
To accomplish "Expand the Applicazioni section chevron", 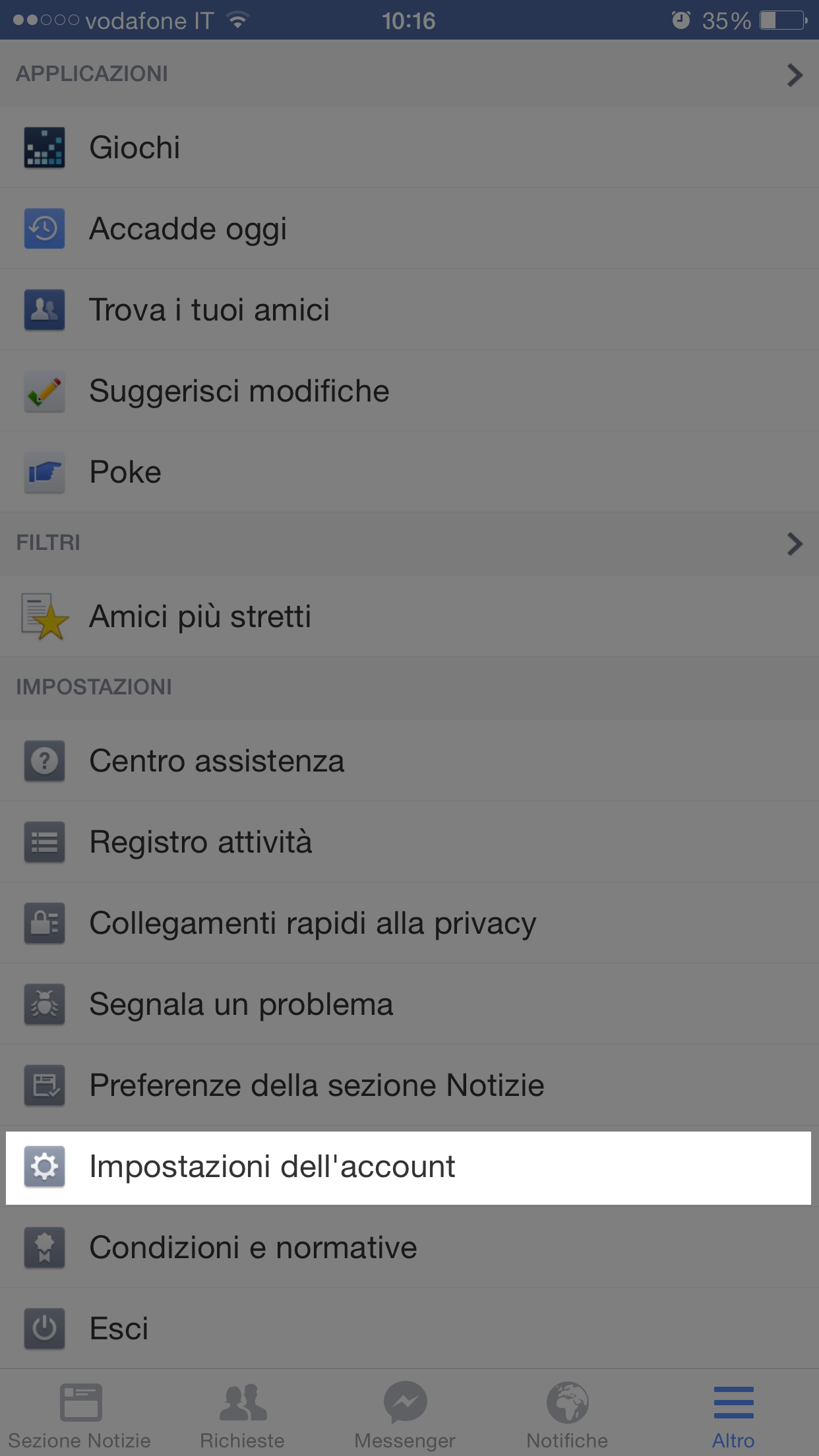I will pyautogui.click(x=795, y=75).
